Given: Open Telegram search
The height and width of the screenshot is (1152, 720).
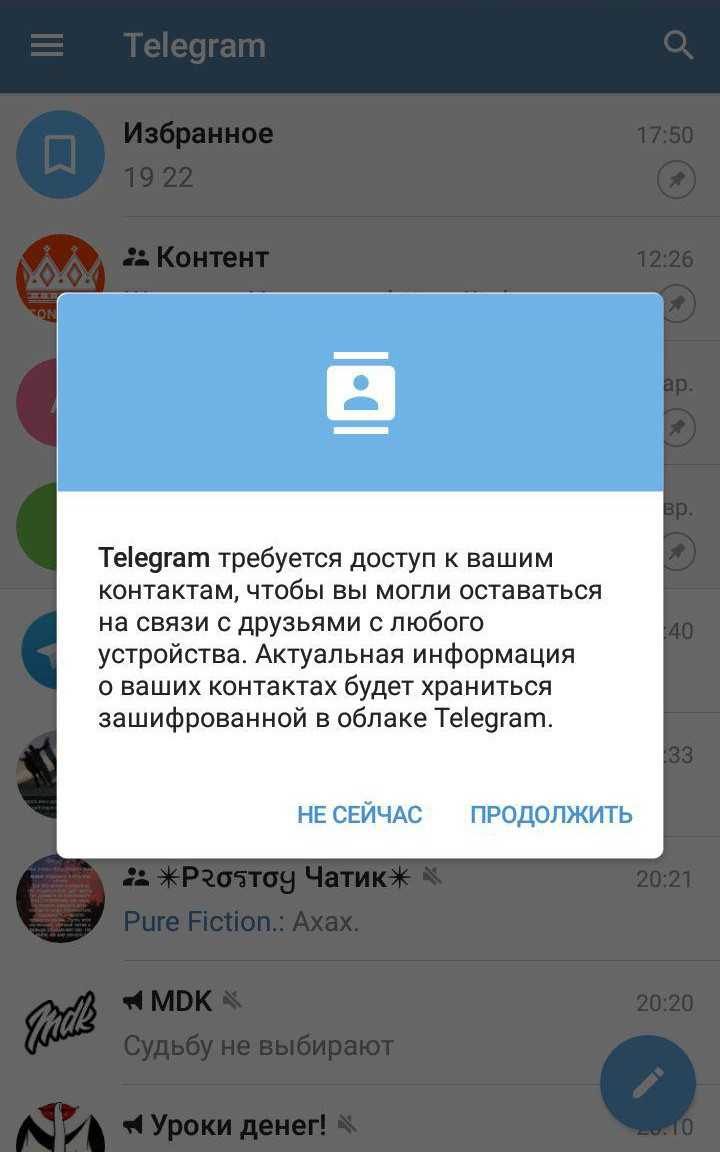Looking at the screenshot, I should pyautogui.click(x=678, y=46).
